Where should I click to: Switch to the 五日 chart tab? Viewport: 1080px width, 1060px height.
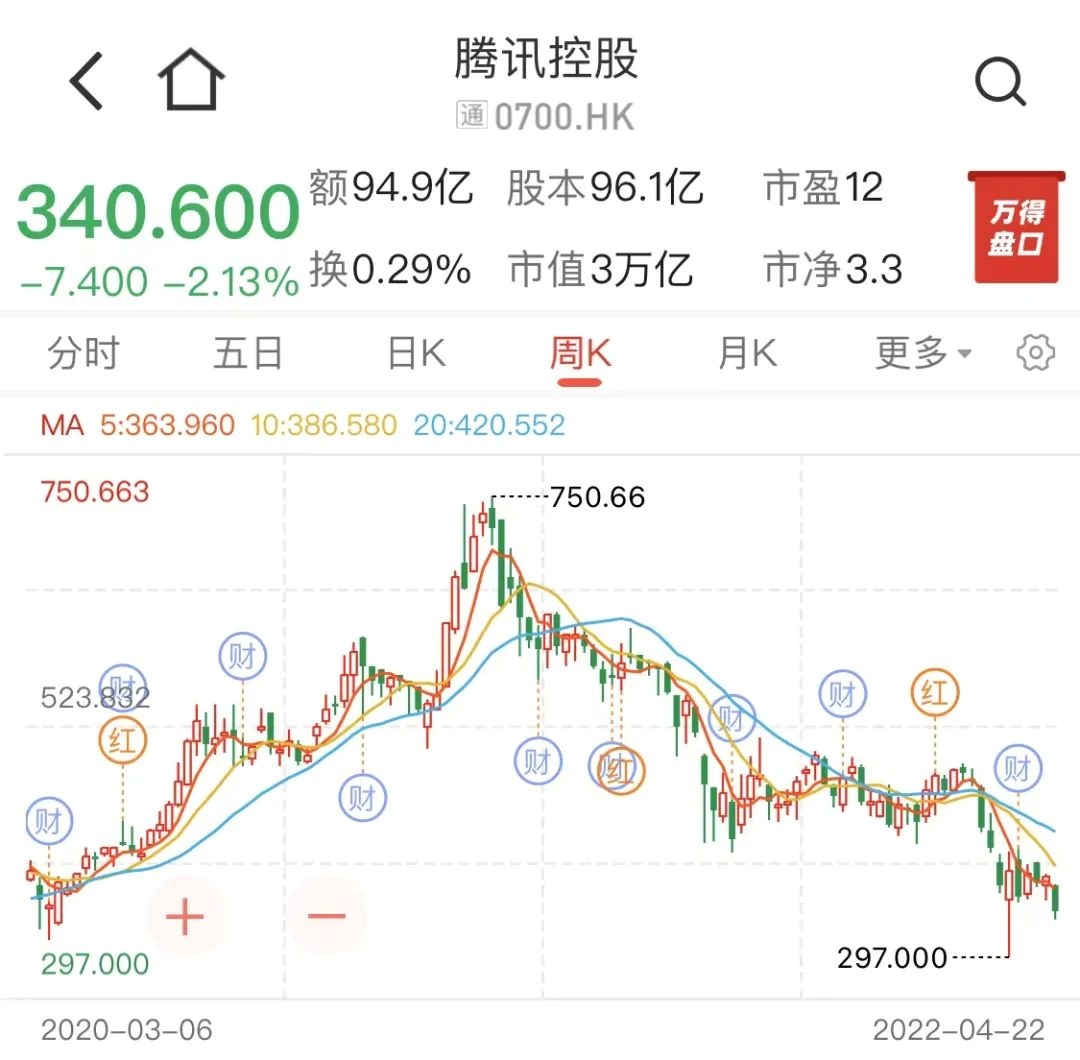click(247, 353)
